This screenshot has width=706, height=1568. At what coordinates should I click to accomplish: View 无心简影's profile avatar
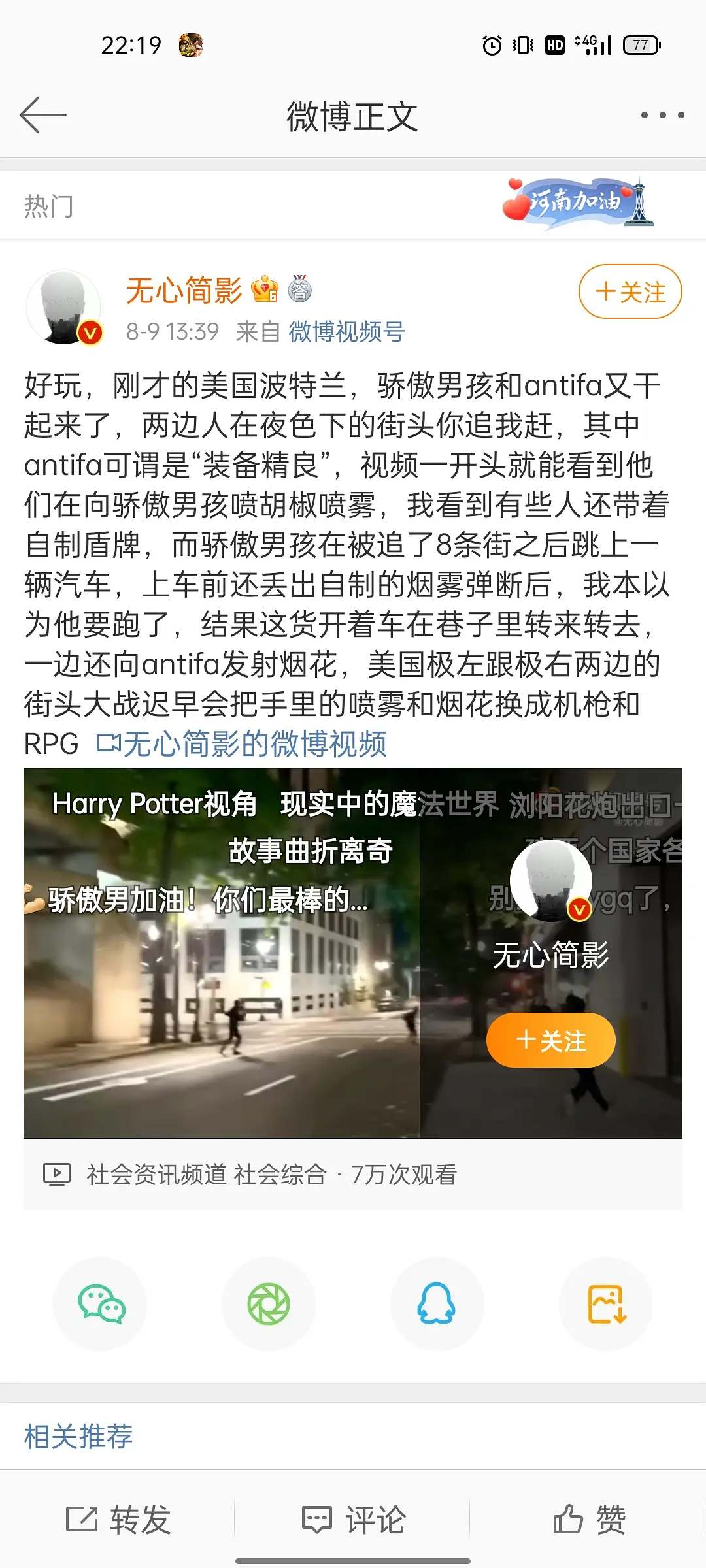[63, 307]
